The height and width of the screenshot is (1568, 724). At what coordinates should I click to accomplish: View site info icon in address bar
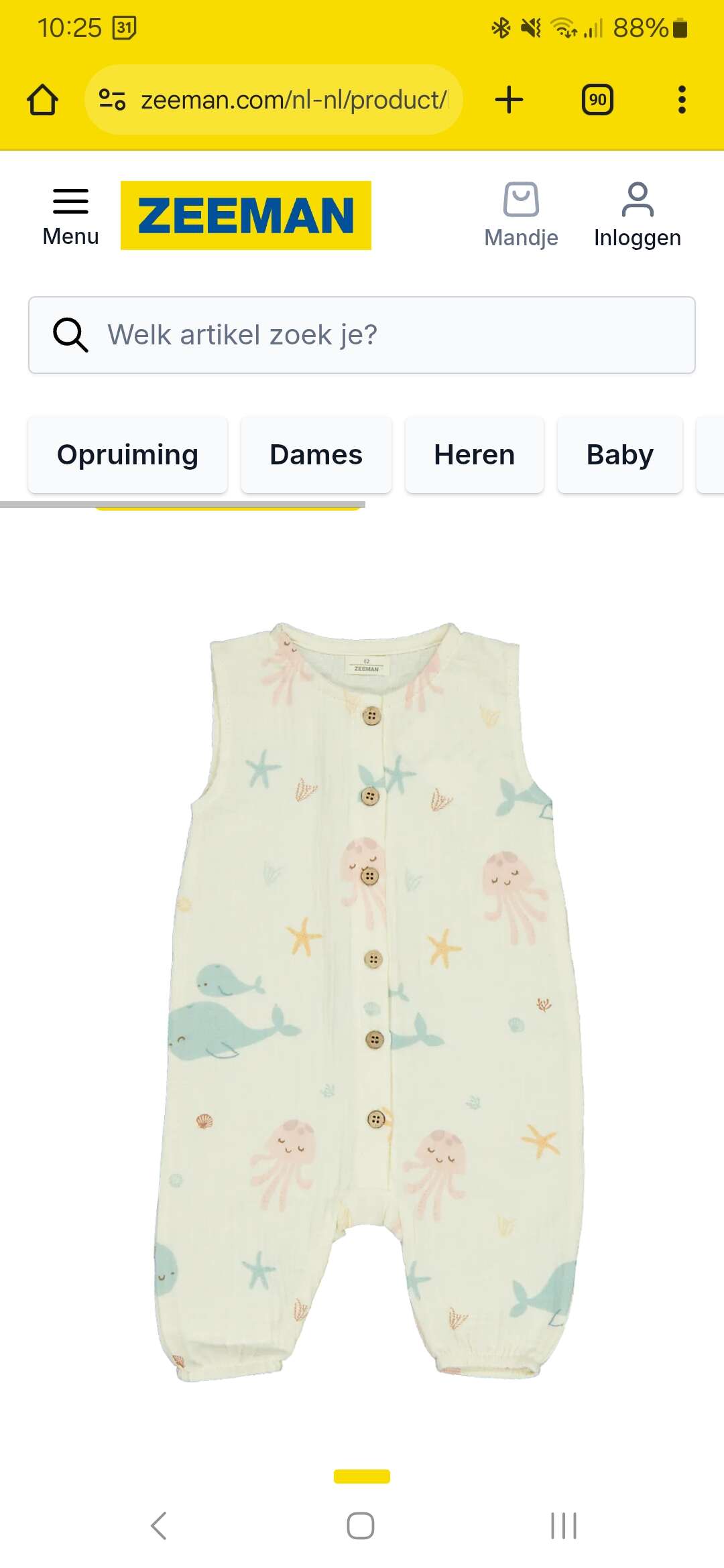pos(112,100)
